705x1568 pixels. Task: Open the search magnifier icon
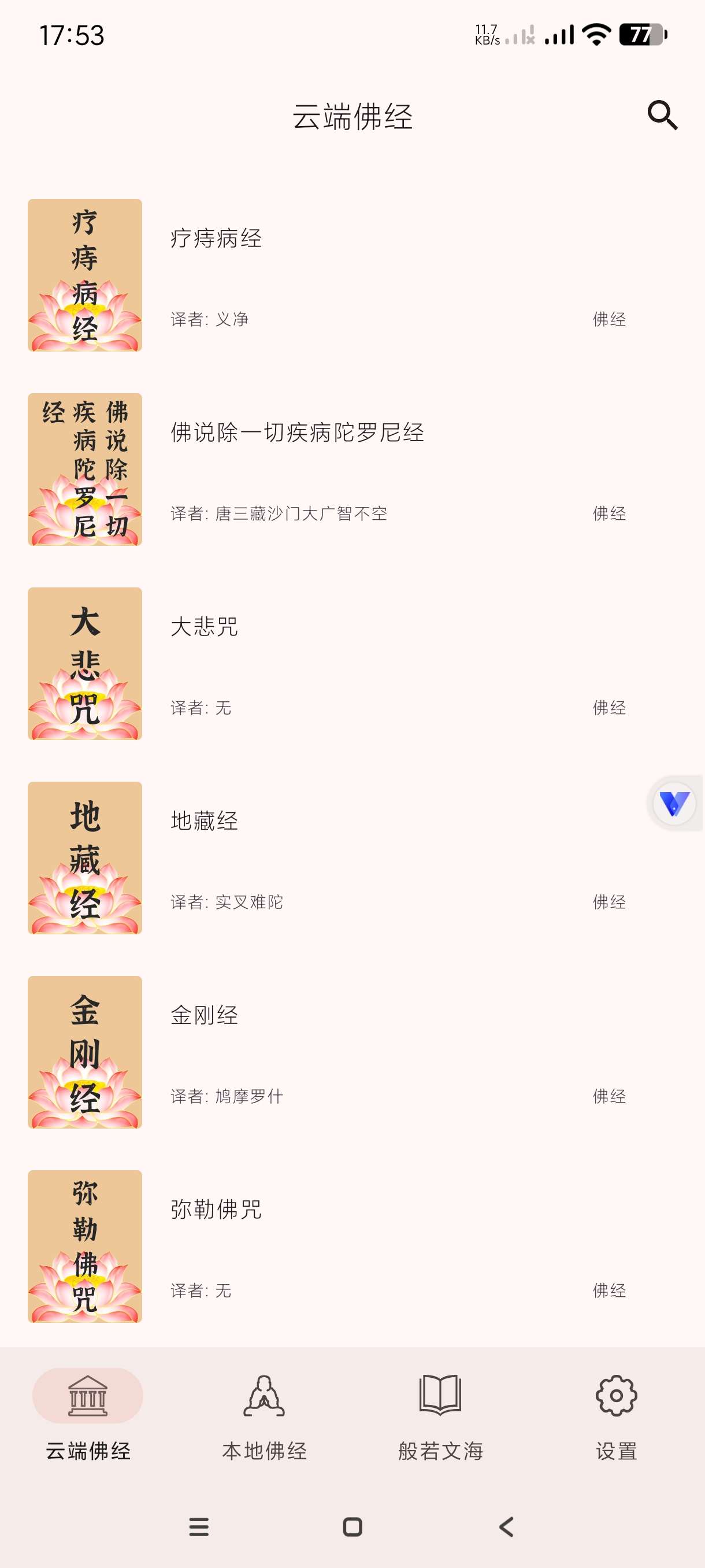pyautogui.click(x=662, y=116)
